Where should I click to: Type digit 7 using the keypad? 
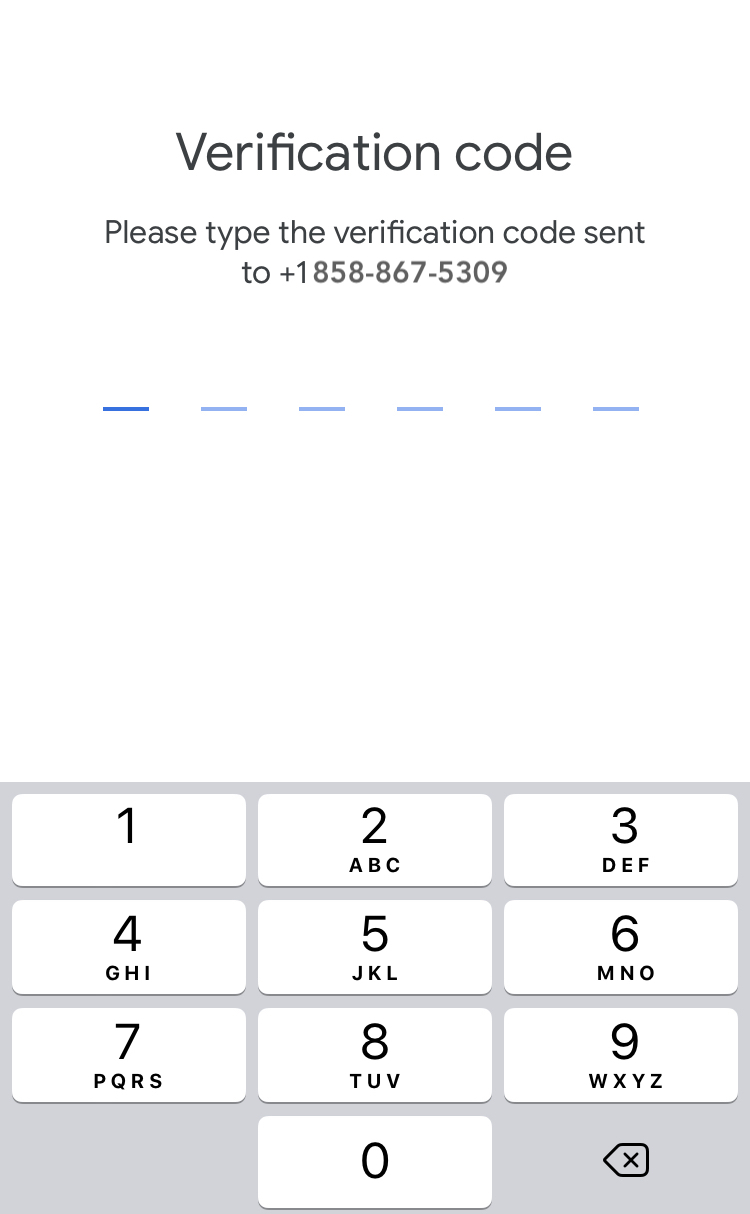coord(129,1055)
